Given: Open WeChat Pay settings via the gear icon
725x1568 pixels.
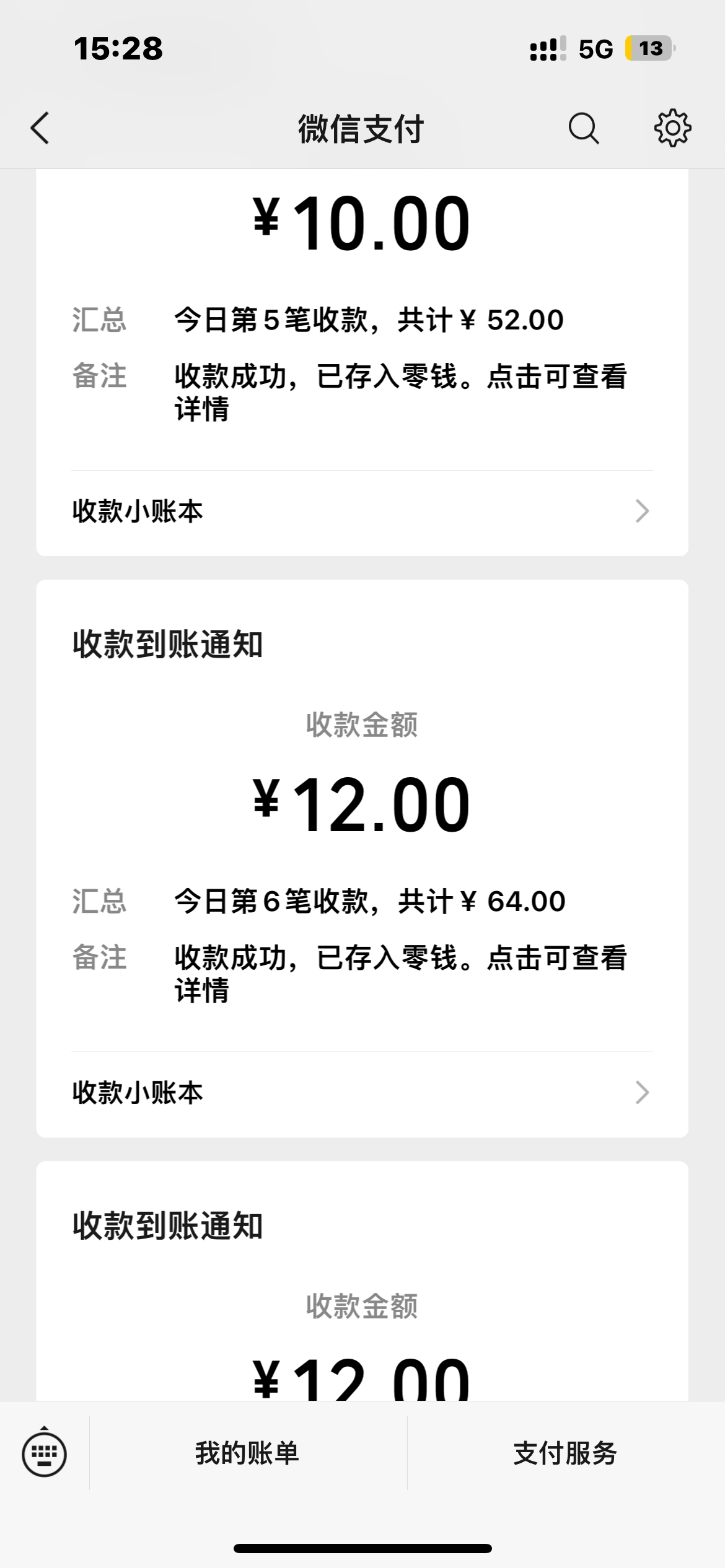Looking at the screenshot, I should coord(673,129).
